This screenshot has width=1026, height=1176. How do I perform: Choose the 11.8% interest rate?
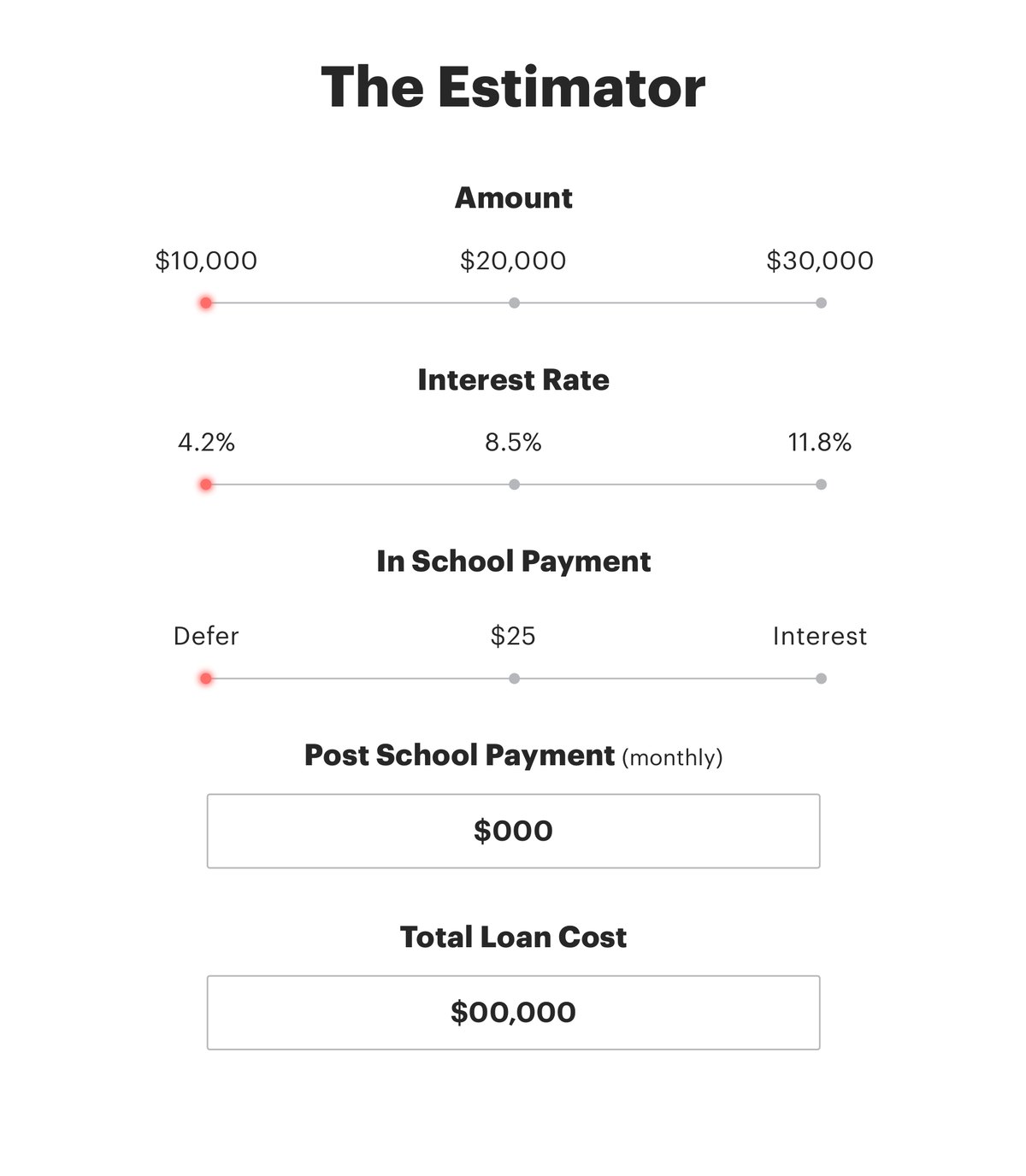click(821, 485)
